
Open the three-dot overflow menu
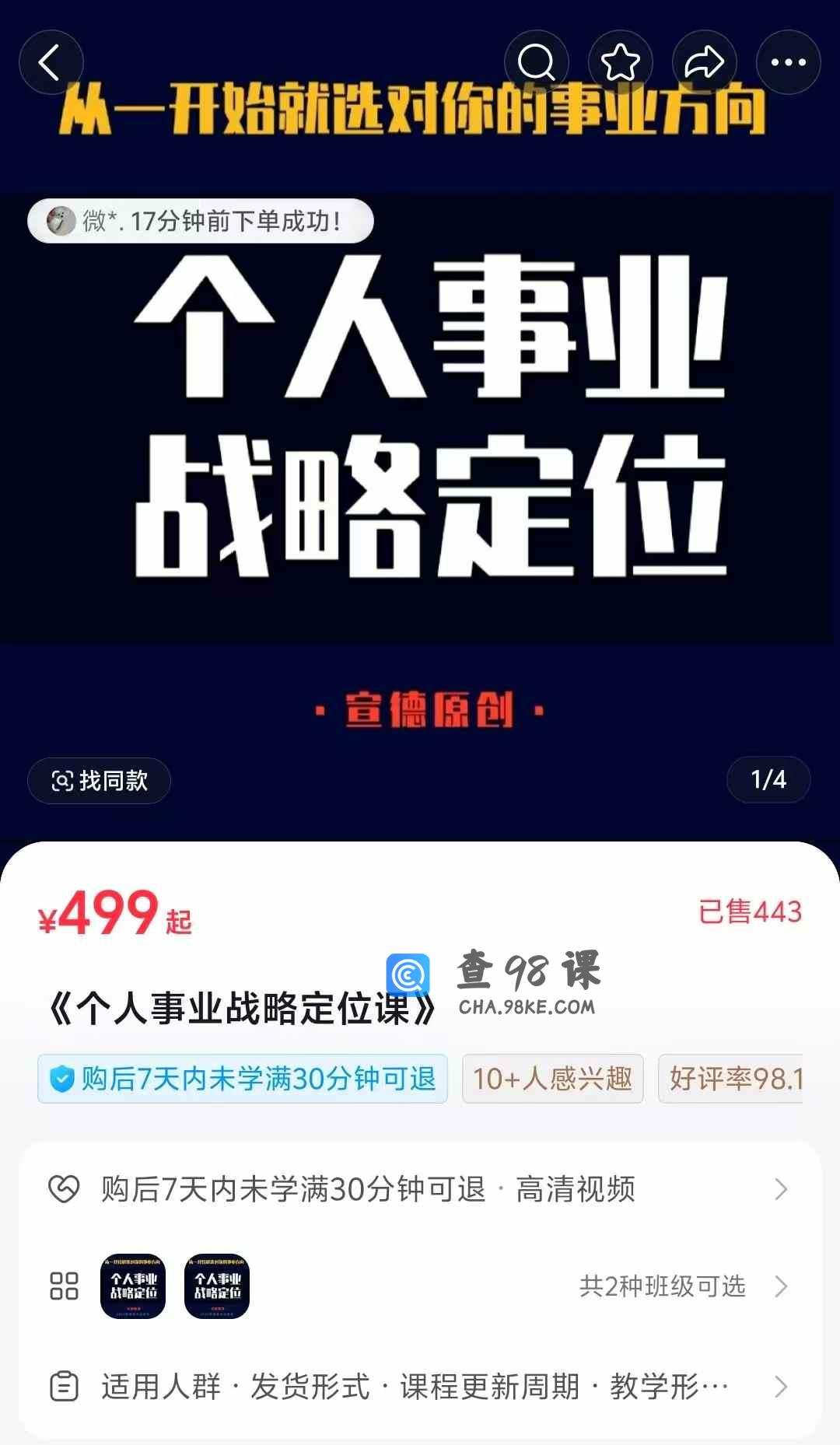click(x=788, y=62)
